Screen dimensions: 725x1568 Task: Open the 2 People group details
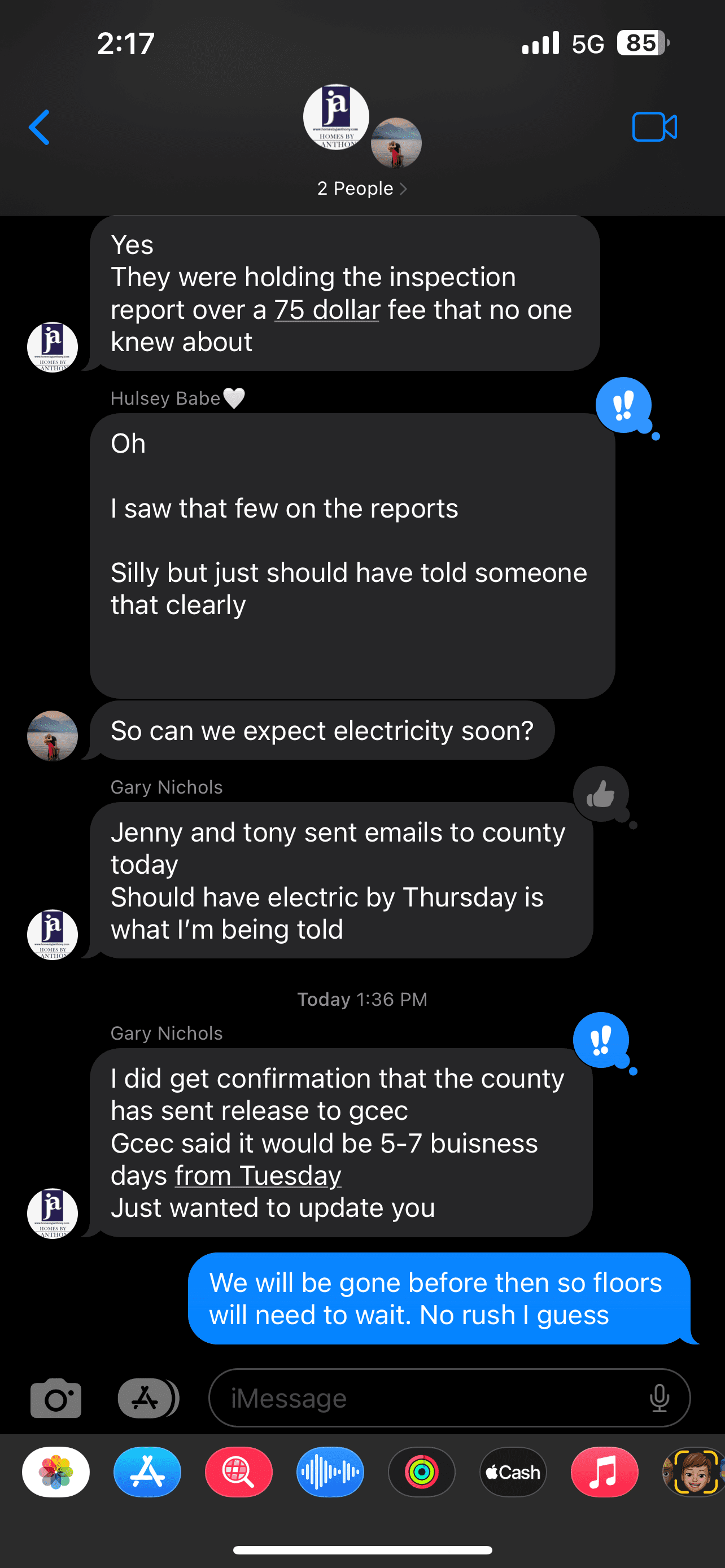tap(361, 189)
